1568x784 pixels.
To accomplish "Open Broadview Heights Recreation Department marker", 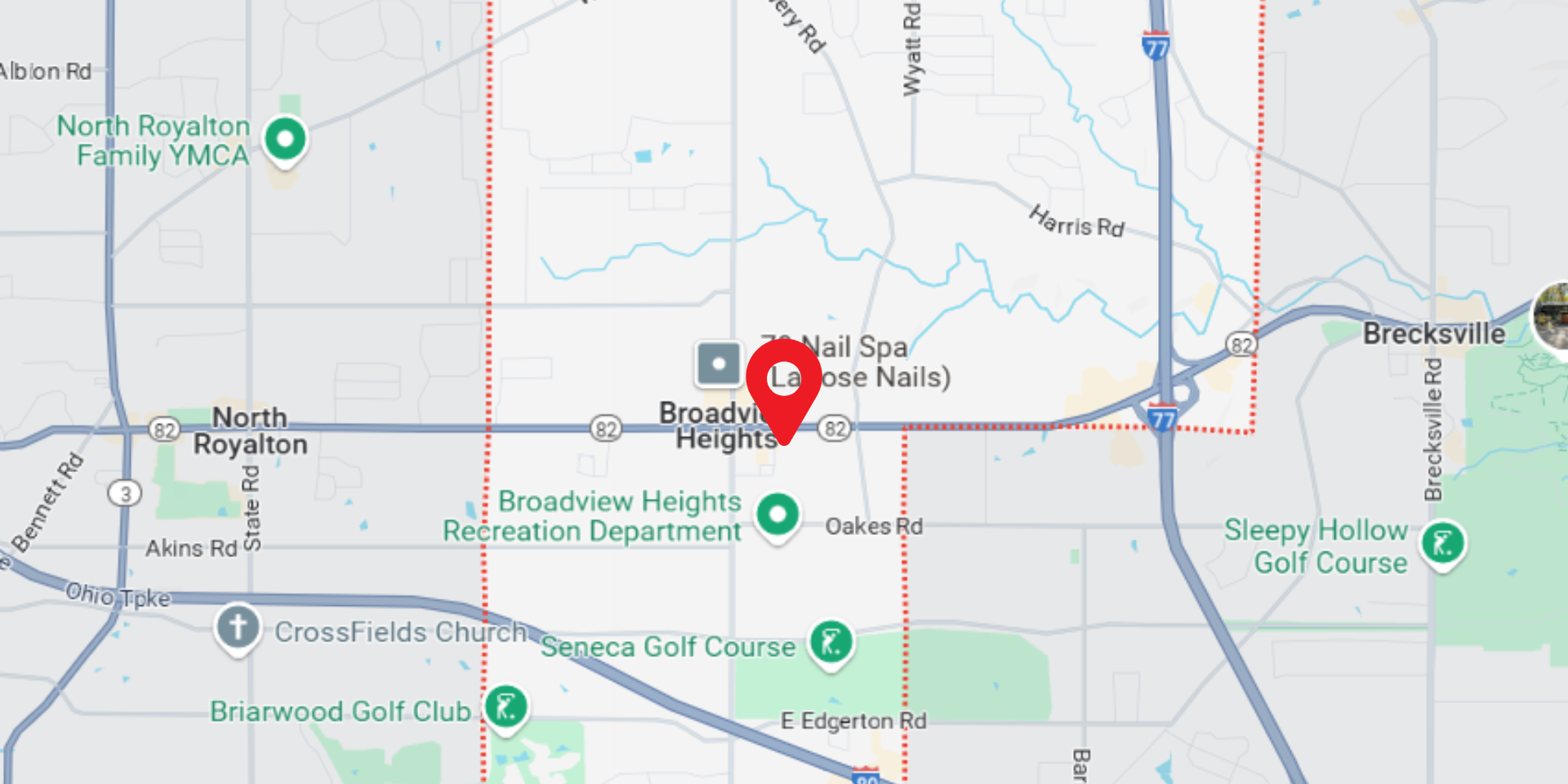I will click(777, 515).
